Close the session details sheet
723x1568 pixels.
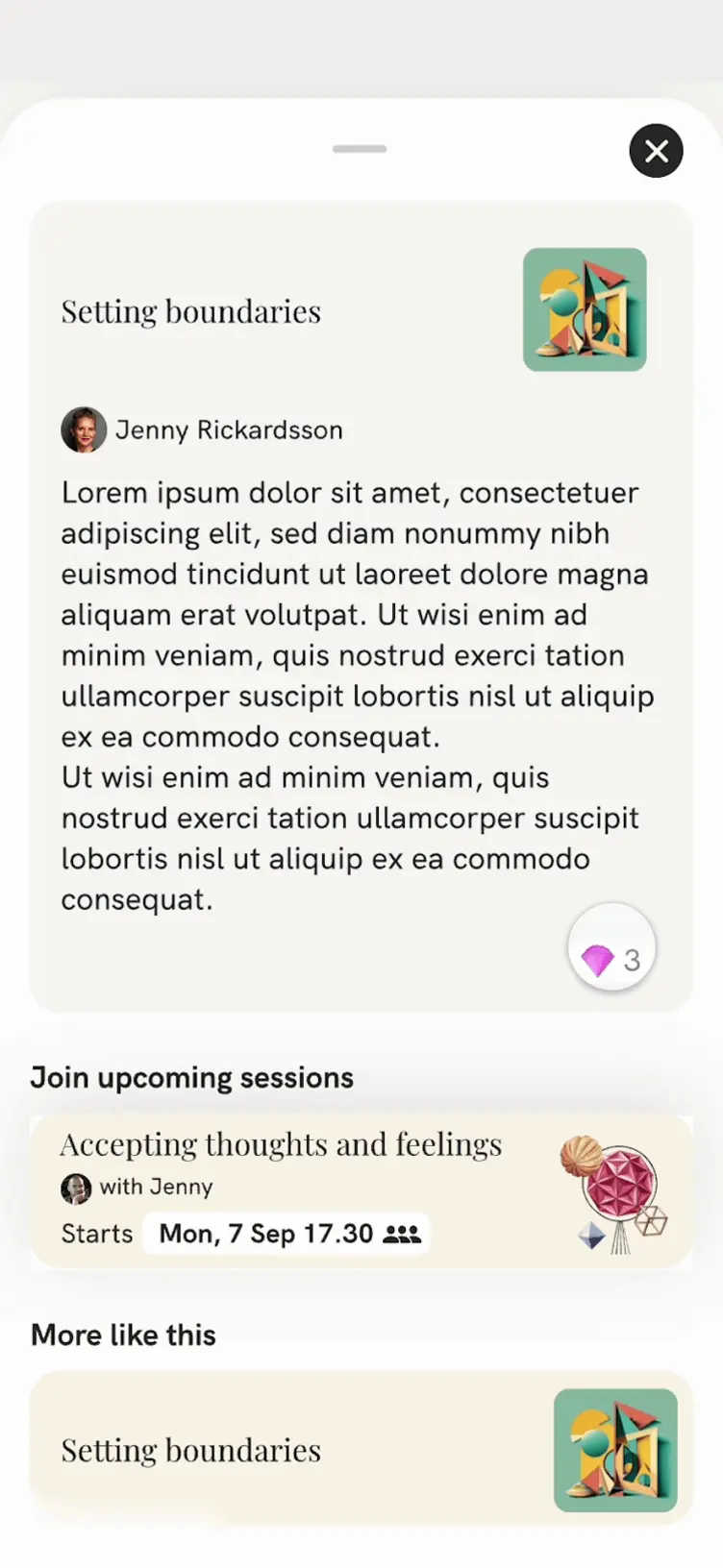click(x=656, y=151)
